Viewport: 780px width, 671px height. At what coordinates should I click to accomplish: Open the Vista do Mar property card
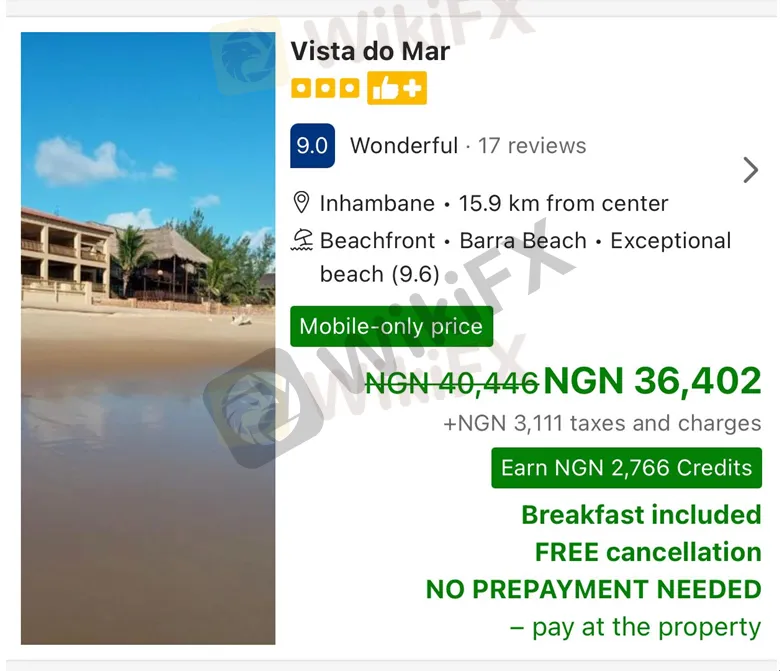[370, 51]
